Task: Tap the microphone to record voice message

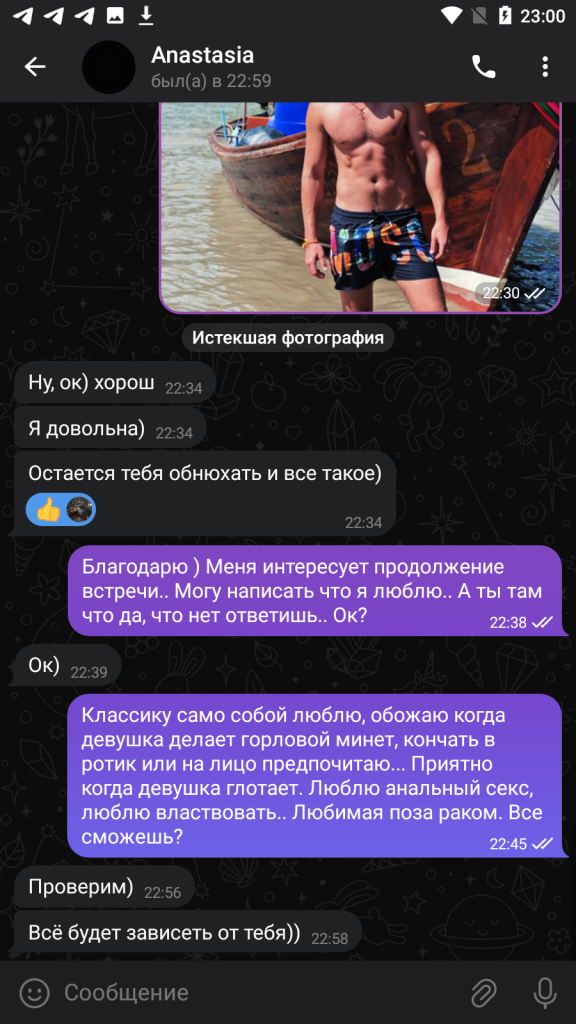Action: tap(545, 994)
